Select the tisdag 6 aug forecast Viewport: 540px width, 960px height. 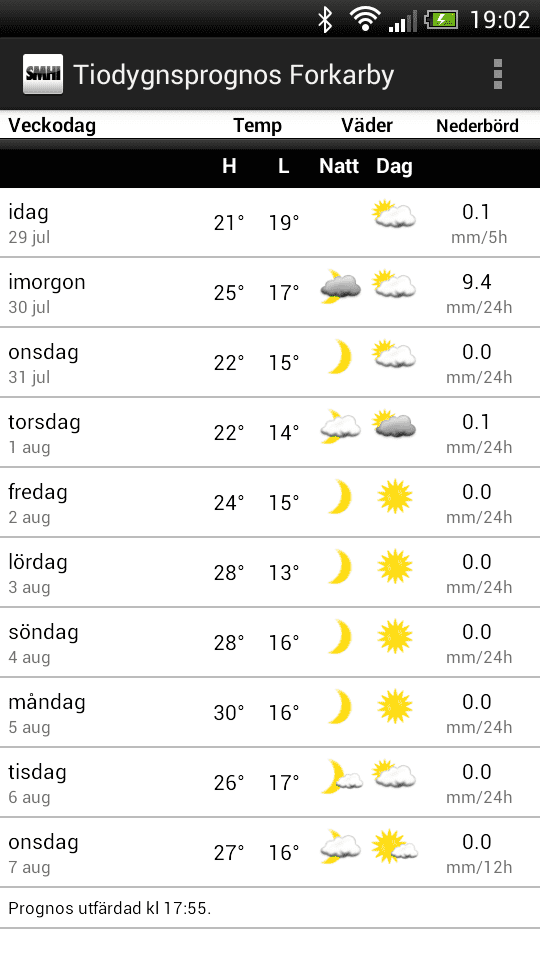pyautogui.click(x=270, y=782)
